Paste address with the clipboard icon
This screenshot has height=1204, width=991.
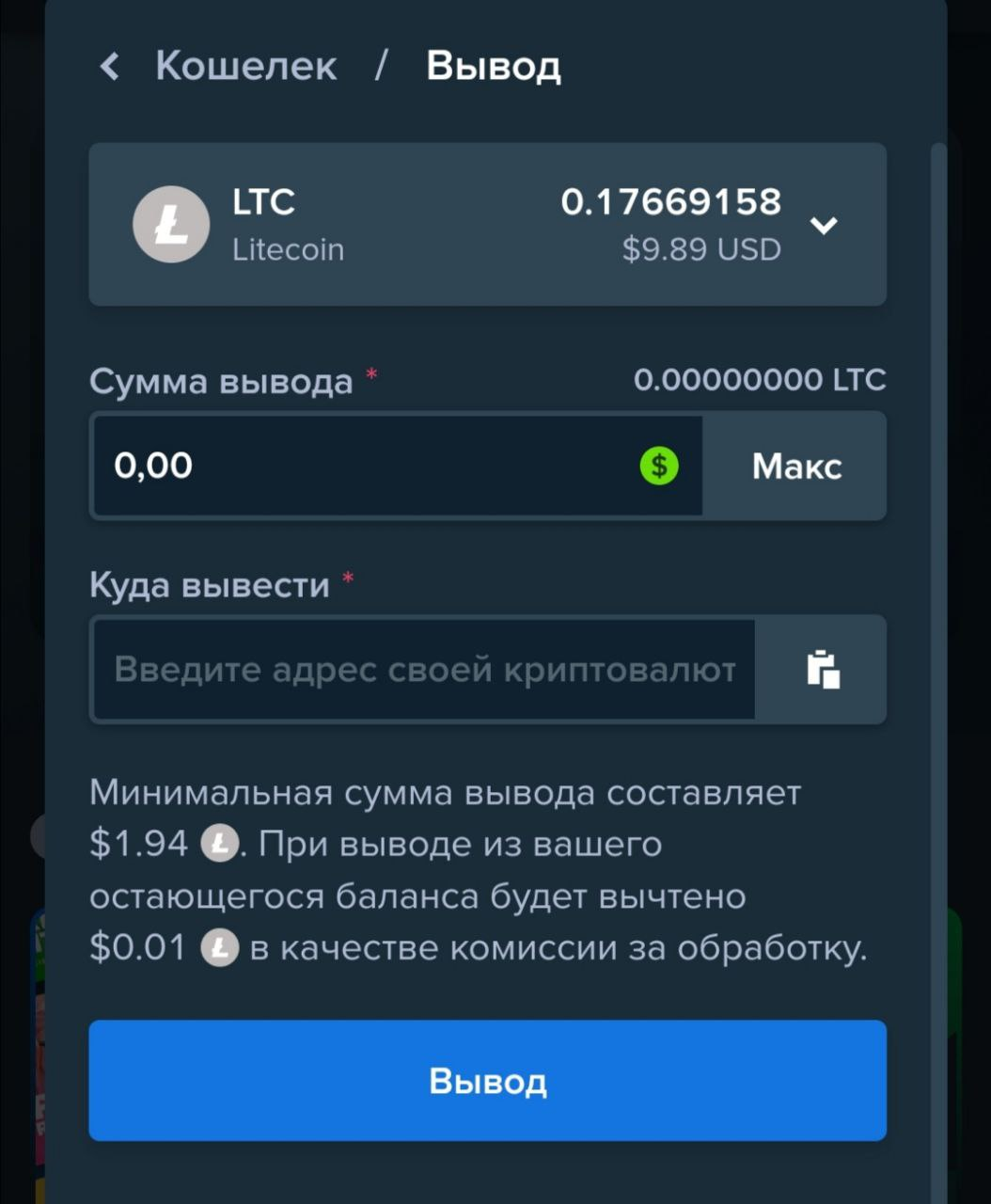coord(822,670)
